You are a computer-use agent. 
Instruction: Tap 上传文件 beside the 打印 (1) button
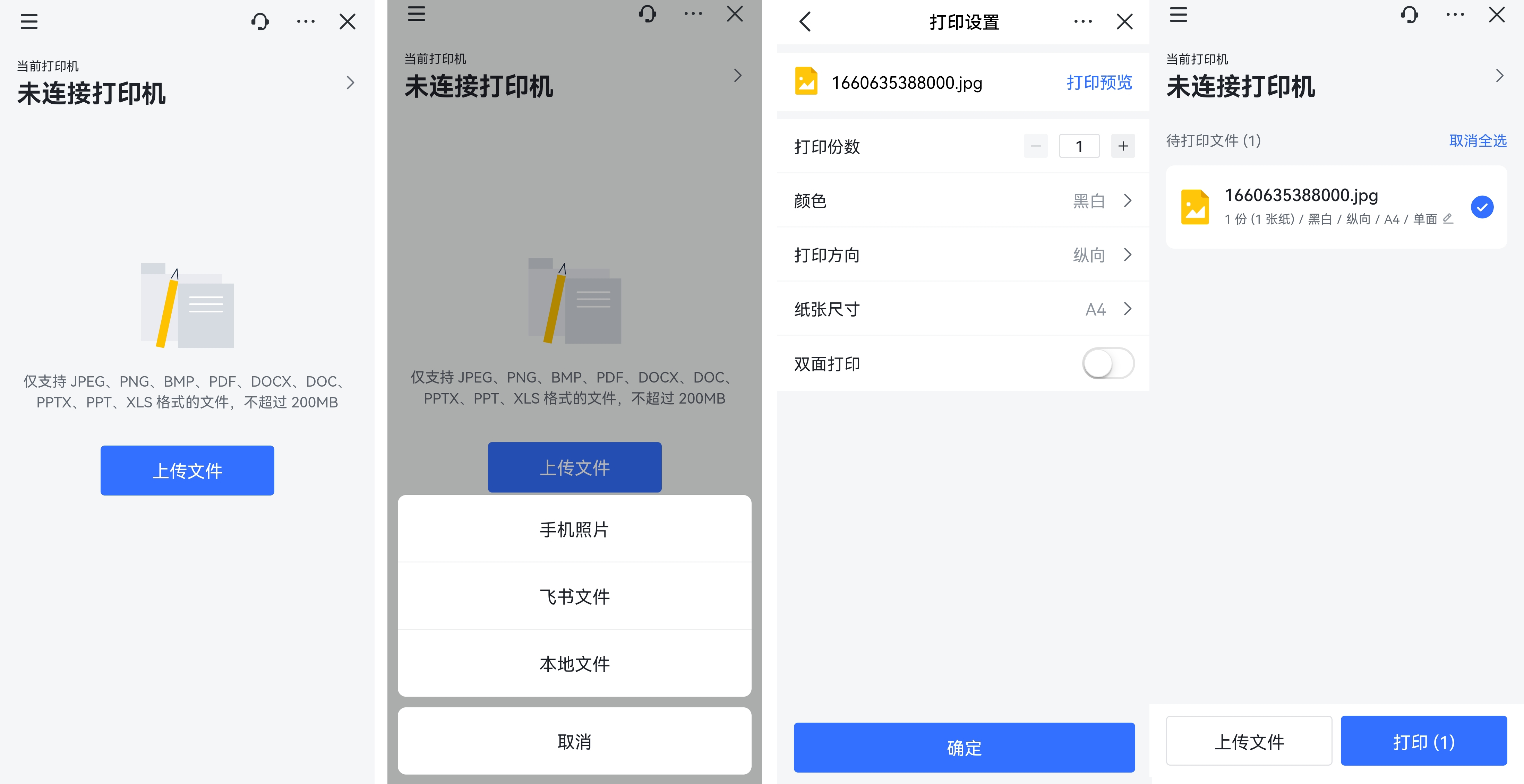click(1249, 741)
